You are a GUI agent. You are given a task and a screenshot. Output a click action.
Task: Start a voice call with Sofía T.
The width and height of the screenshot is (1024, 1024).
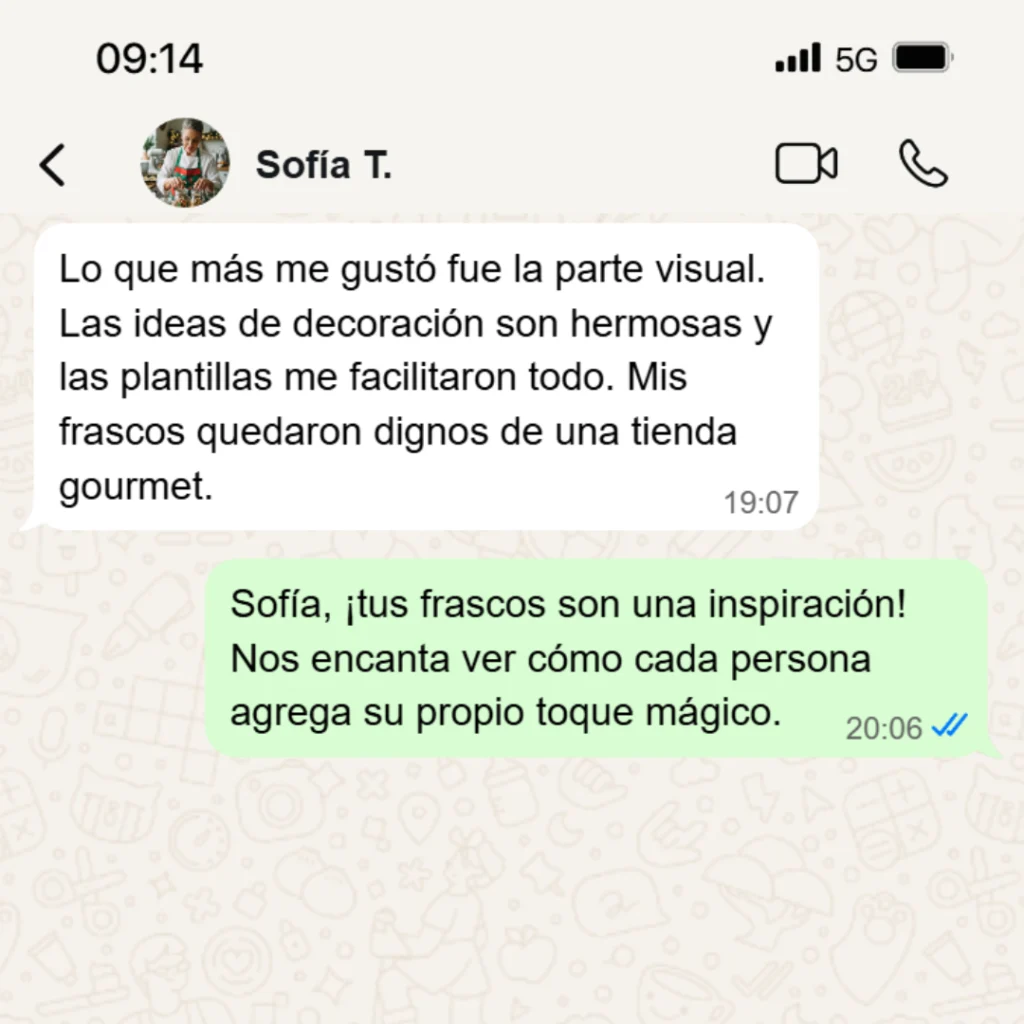point(922,164)
